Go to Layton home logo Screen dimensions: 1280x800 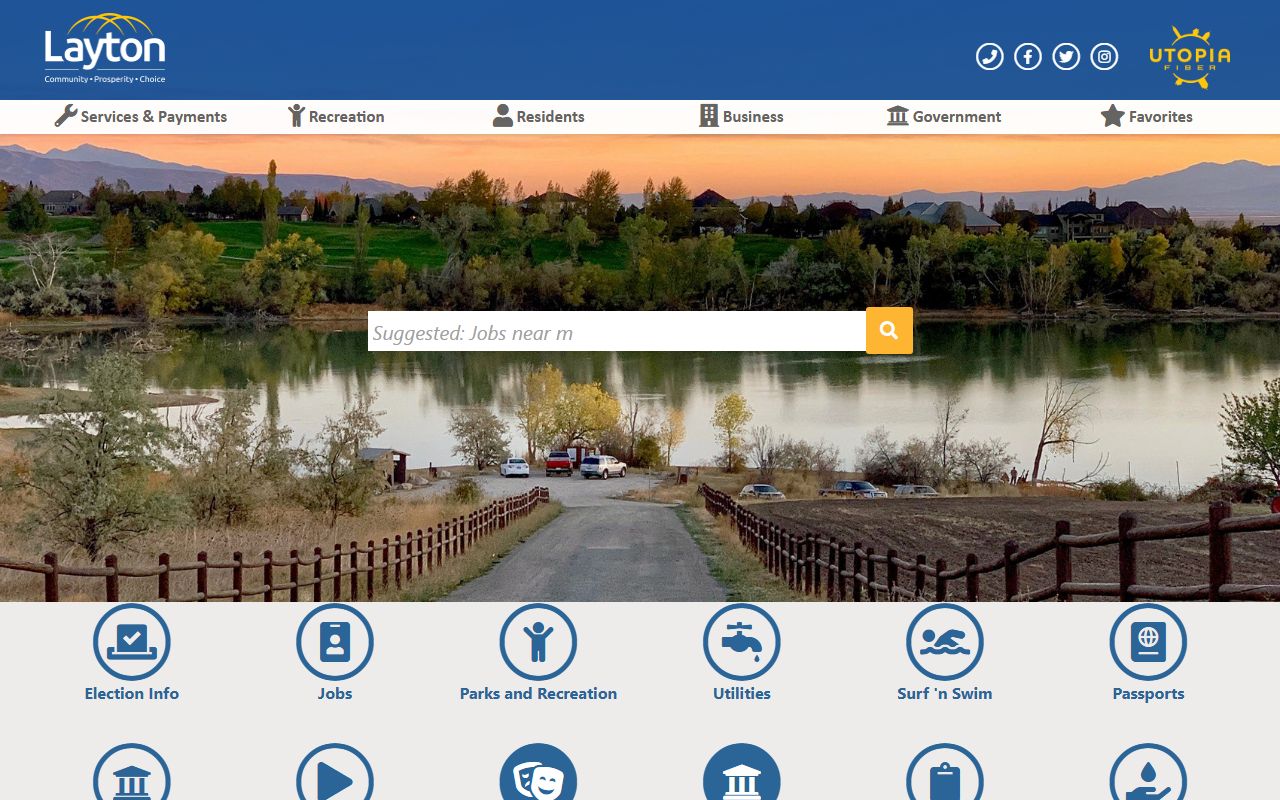coord(105,49)
